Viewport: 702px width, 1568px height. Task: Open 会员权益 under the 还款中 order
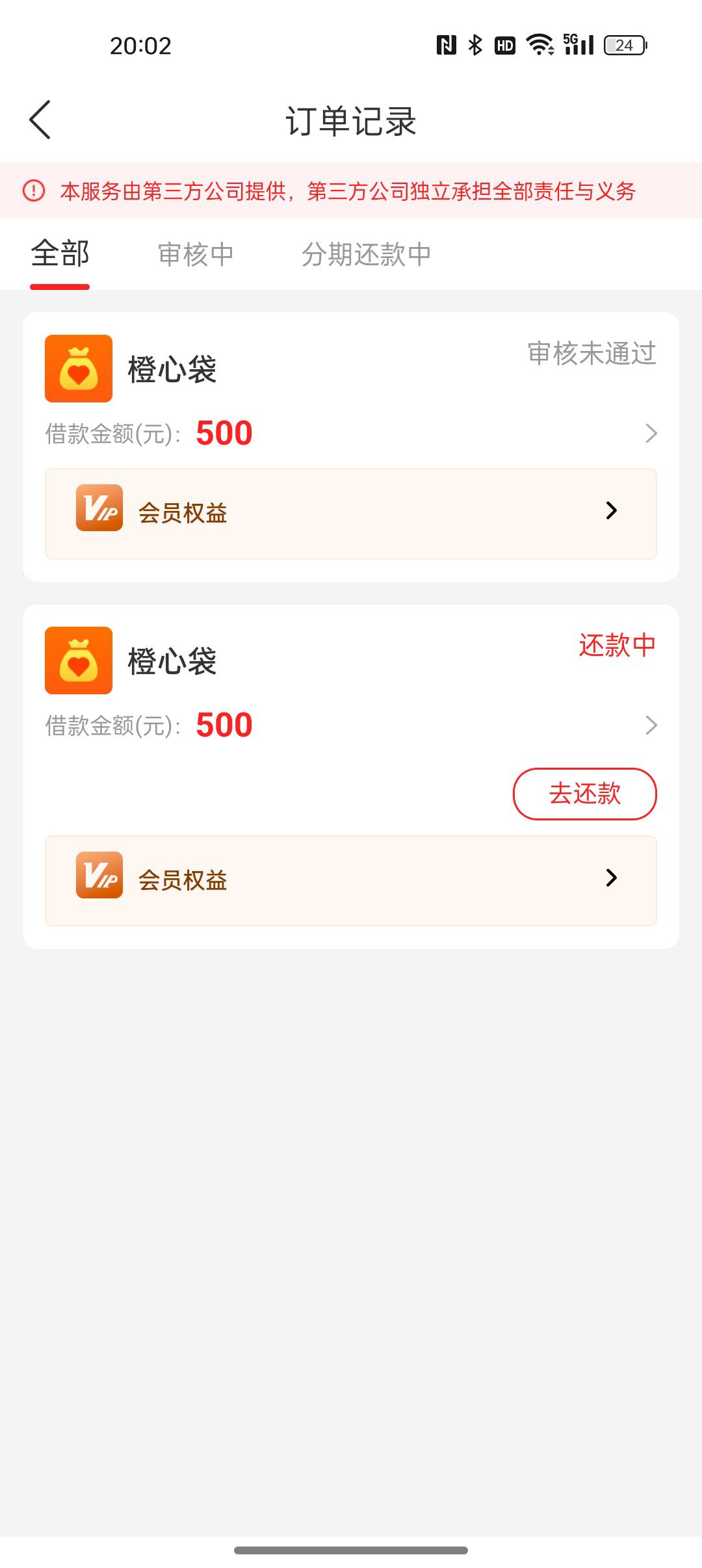pos(351,880)
